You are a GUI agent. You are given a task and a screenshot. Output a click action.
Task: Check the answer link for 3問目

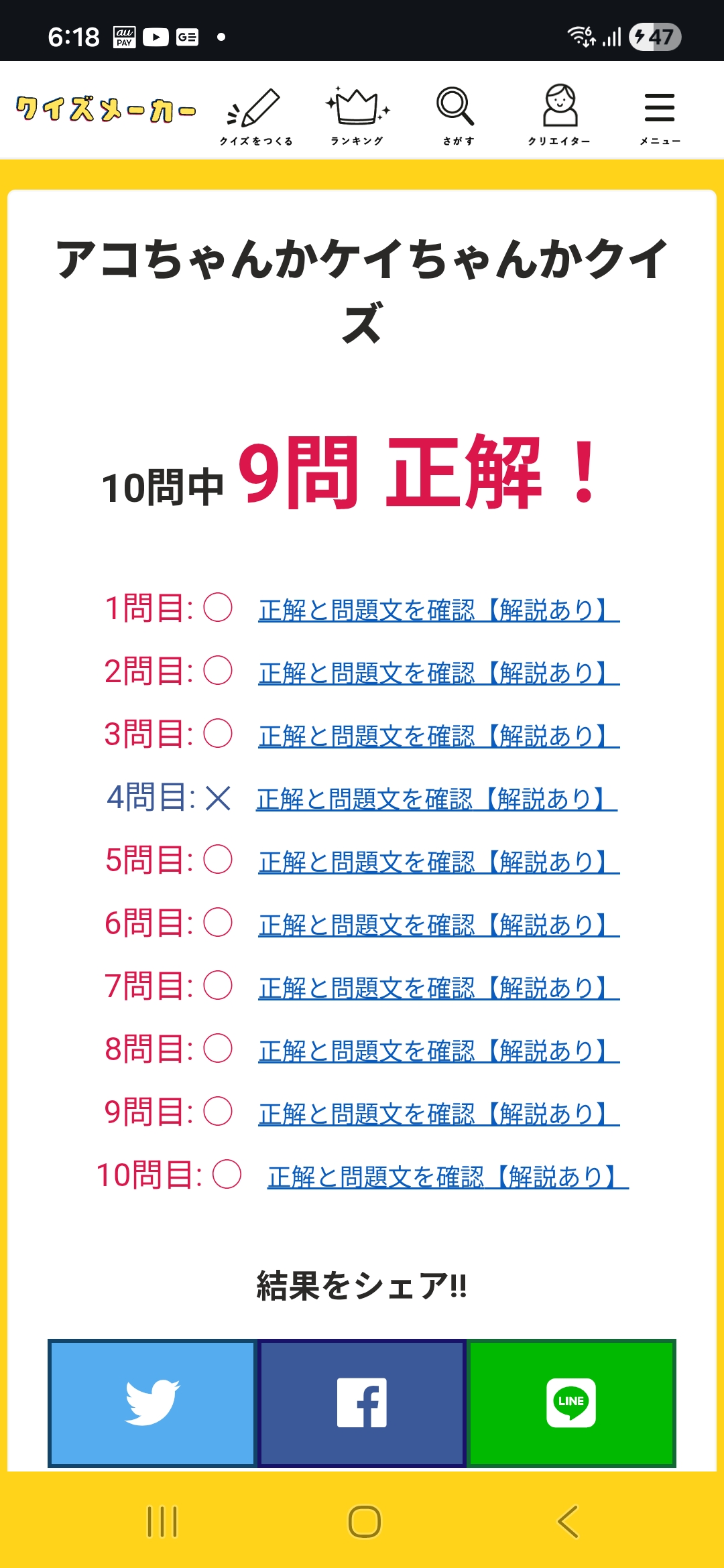pos(438,736)
